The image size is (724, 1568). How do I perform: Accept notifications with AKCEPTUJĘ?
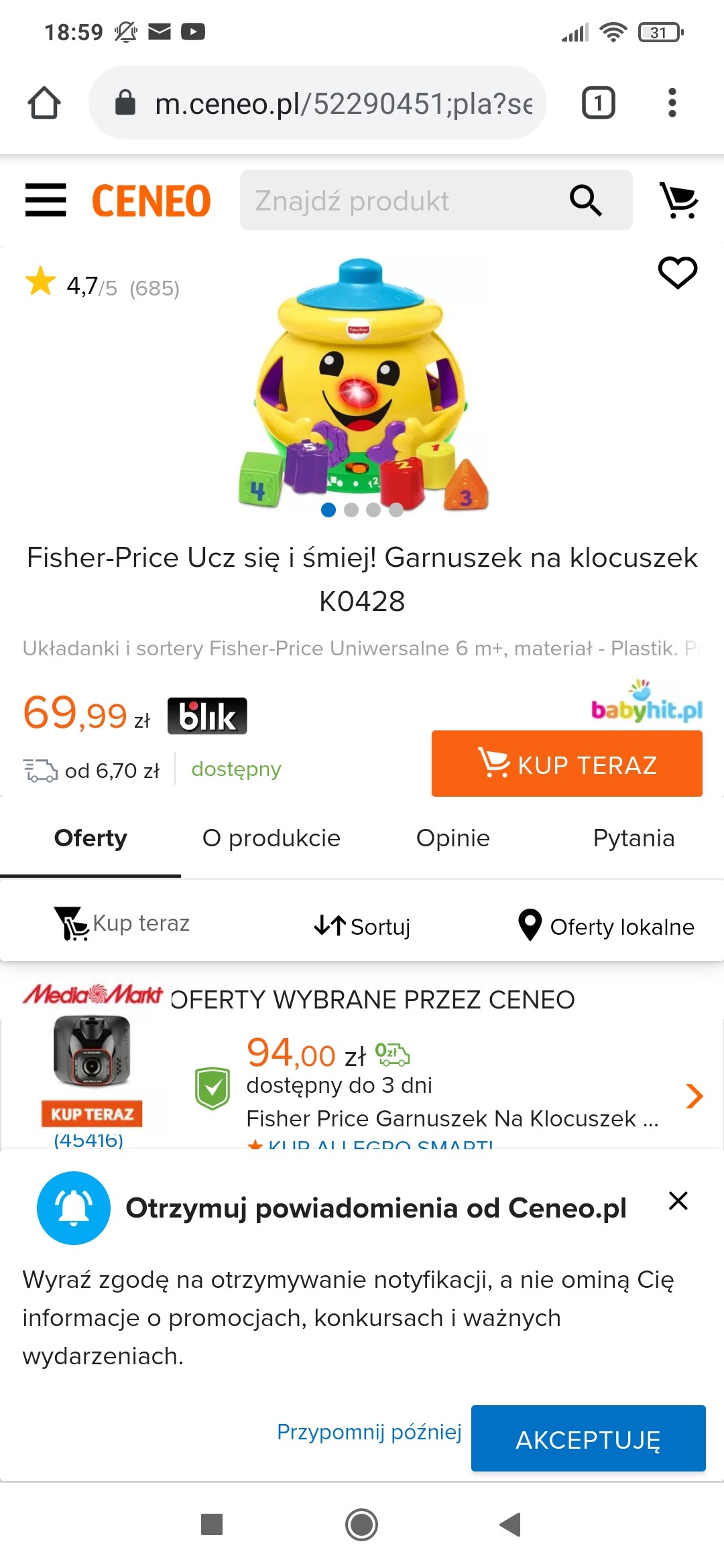[x=588, y=1439]
